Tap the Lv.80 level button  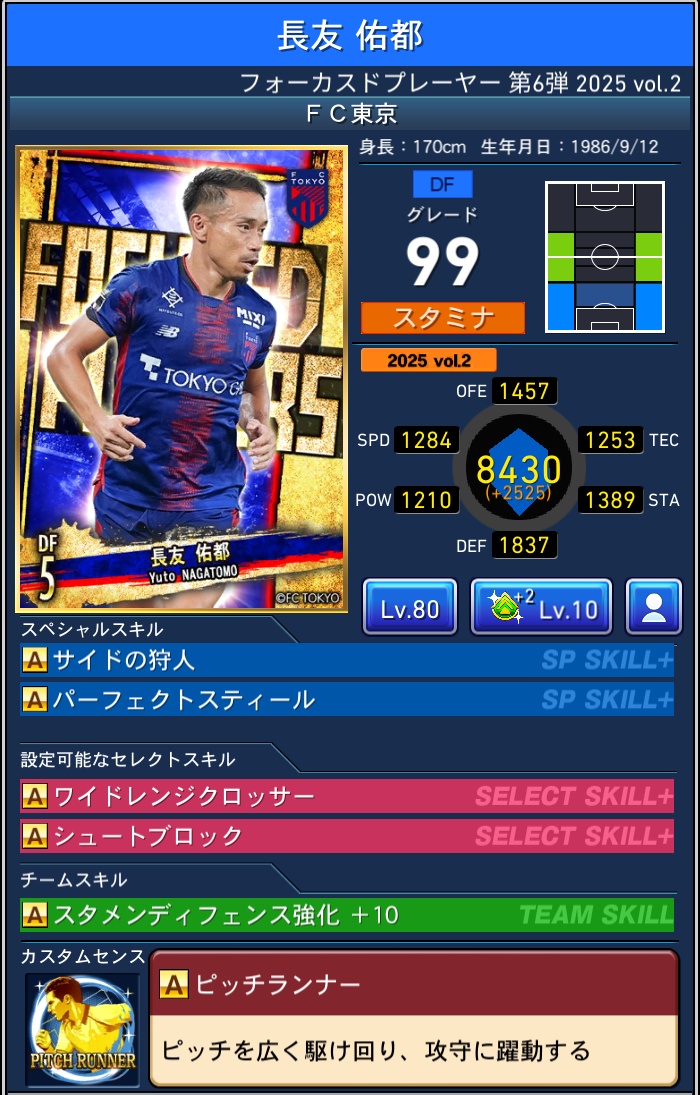[x=410, y=607]
